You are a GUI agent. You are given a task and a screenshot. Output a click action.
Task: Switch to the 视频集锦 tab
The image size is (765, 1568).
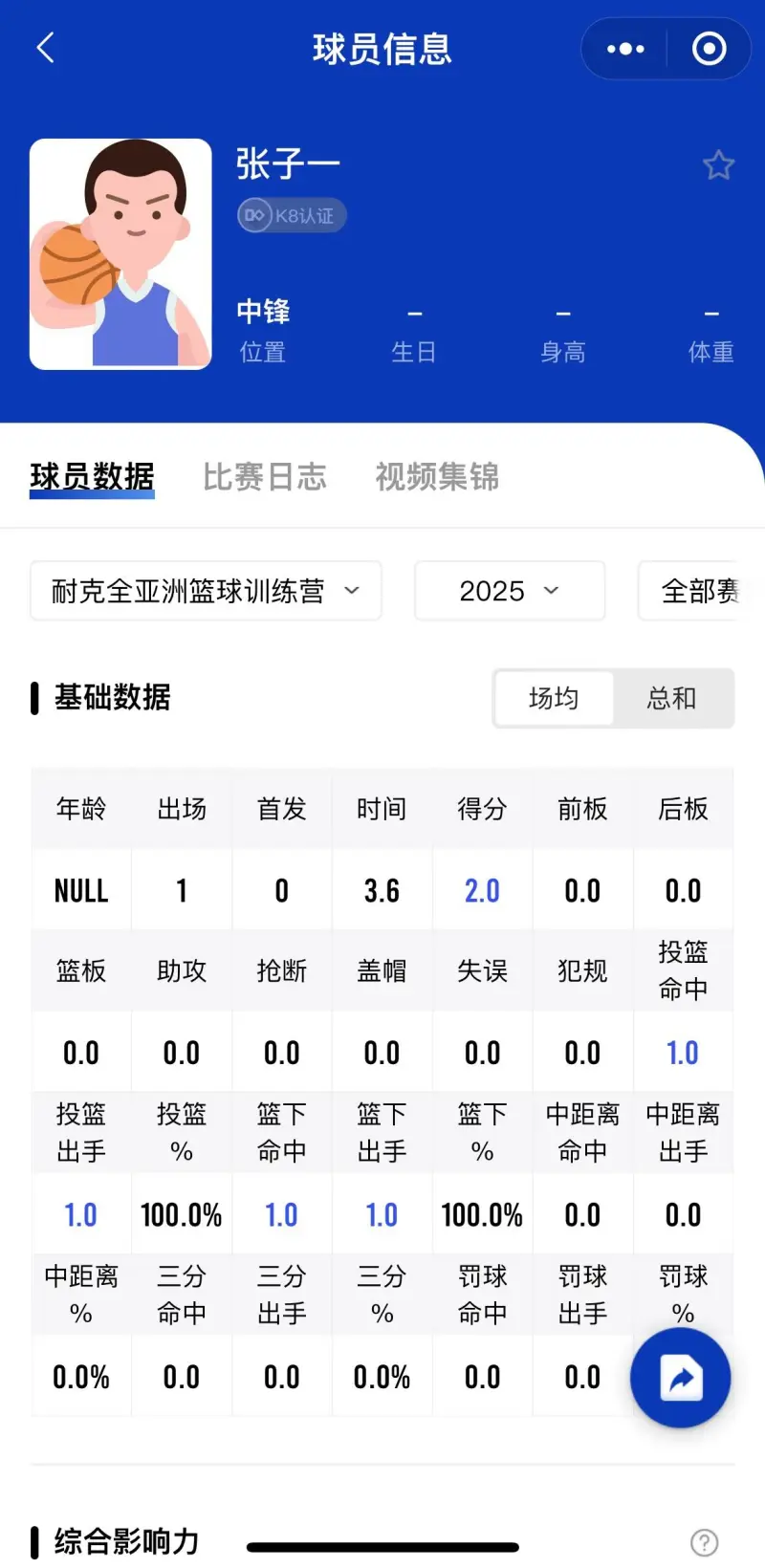[437, 476]
